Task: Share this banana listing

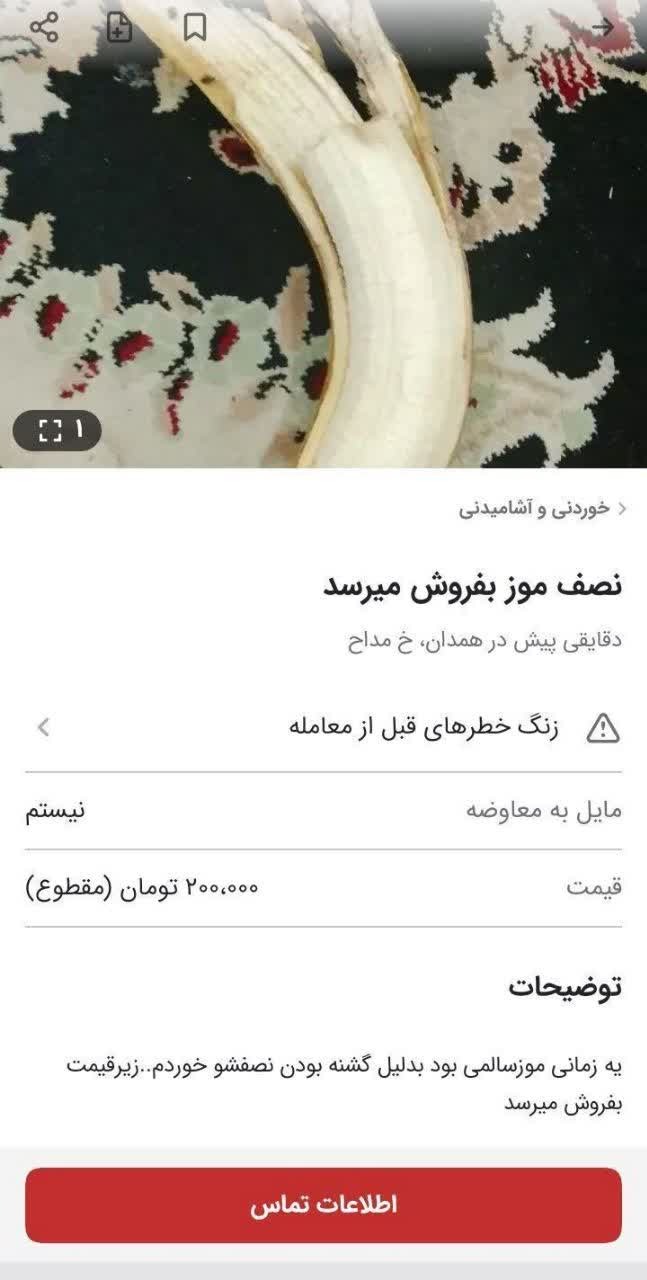Action: [44, 26]
